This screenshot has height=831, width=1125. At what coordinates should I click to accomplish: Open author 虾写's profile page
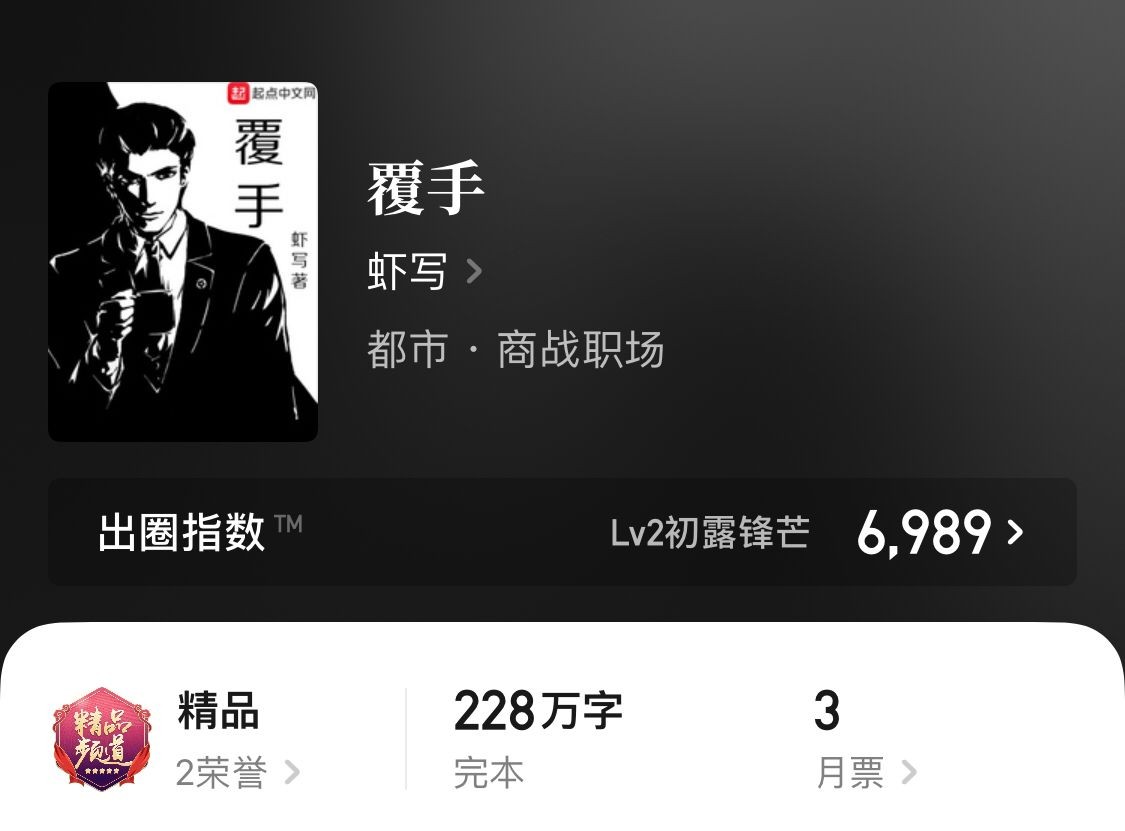pyautogui.click(x=424, y=271)
